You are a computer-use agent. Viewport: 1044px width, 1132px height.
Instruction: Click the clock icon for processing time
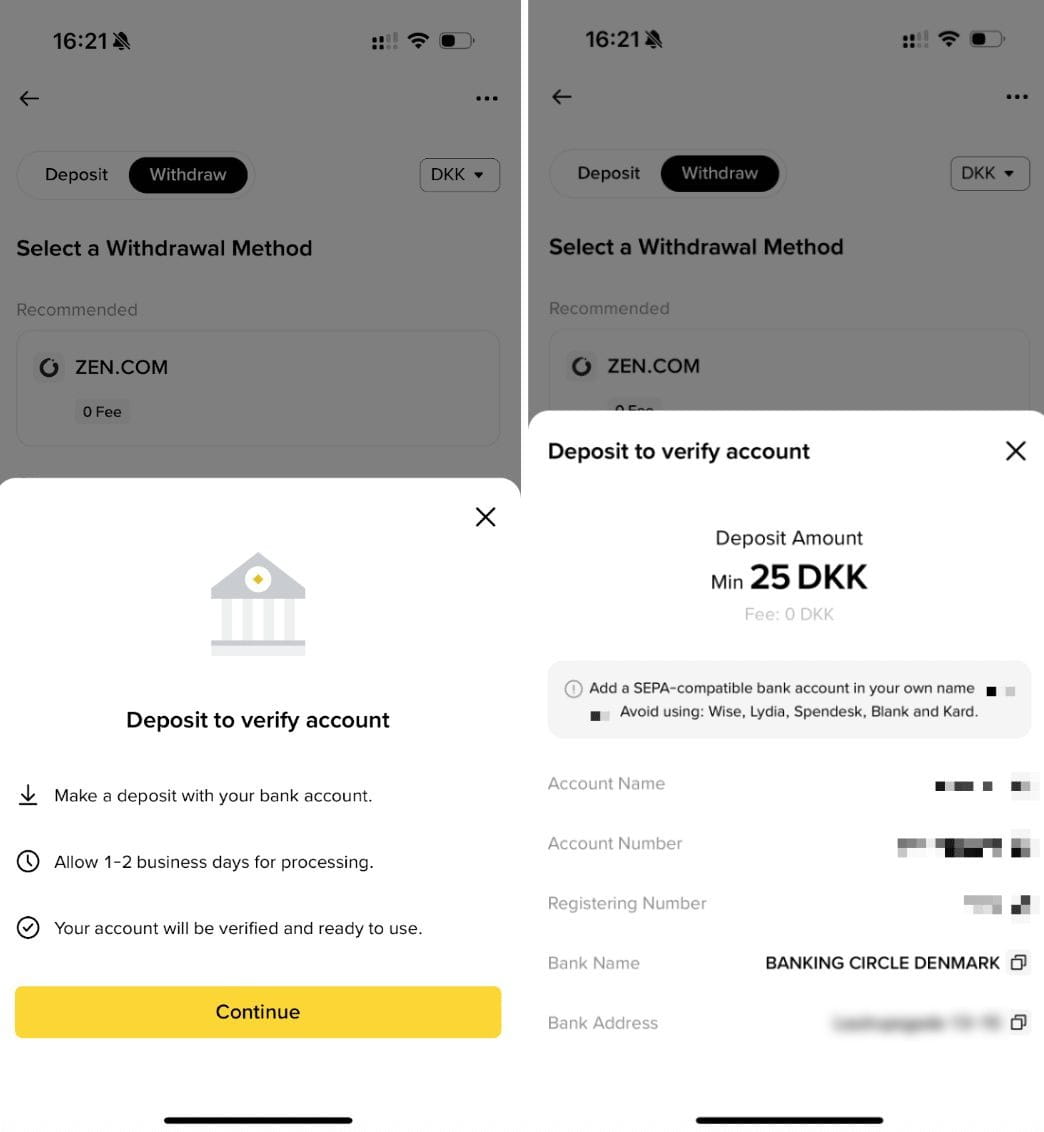pyautogui.click(x=27, y=861)
